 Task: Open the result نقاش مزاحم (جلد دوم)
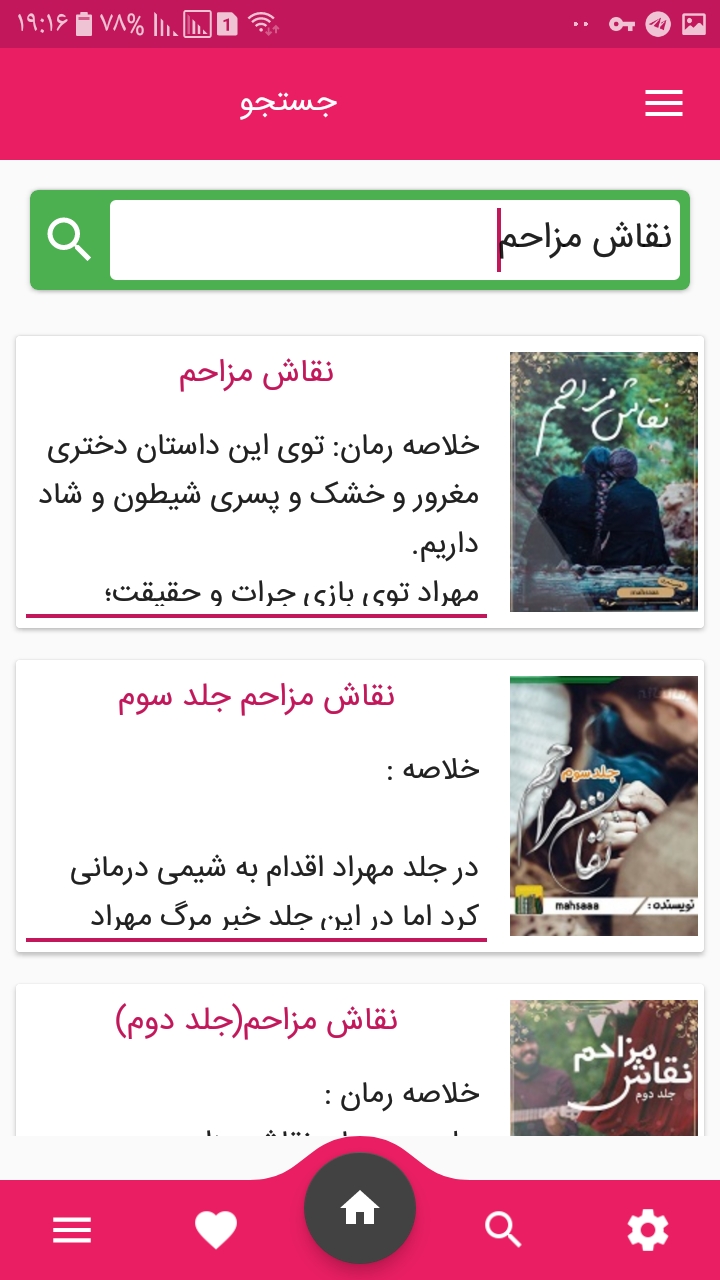pos(360,1060)
